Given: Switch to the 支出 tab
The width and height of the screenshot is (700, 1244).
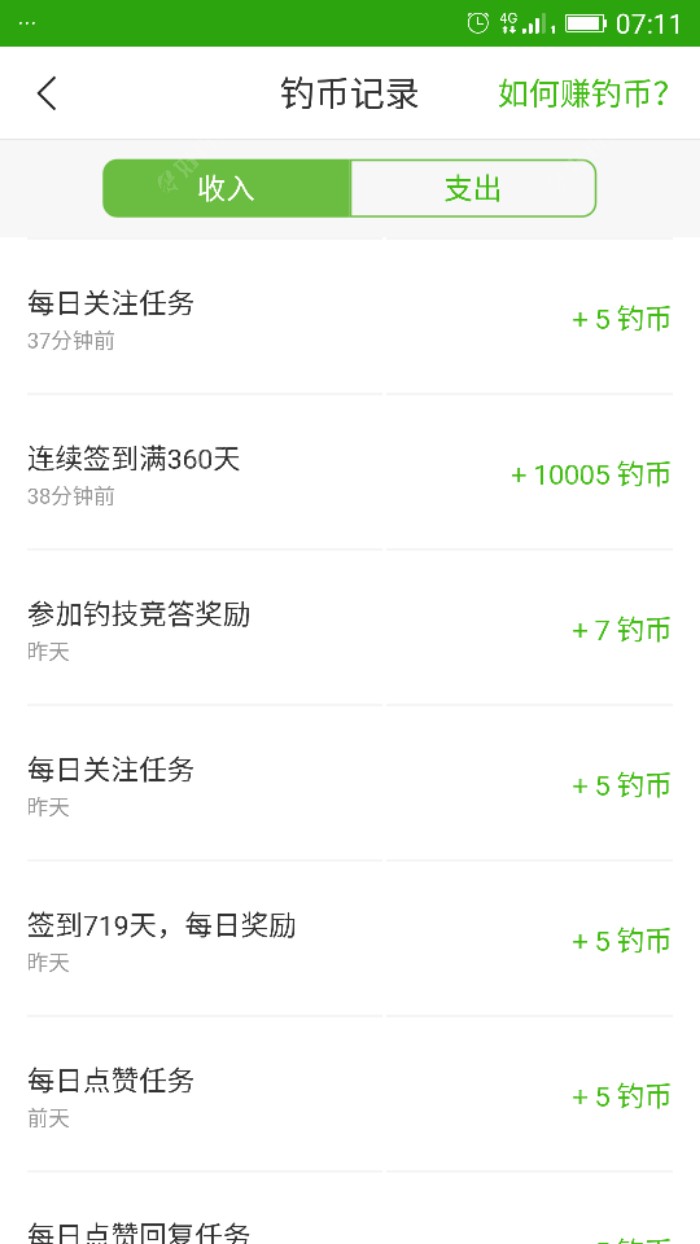Looking at the screenshot, I should tap(473, 188).
